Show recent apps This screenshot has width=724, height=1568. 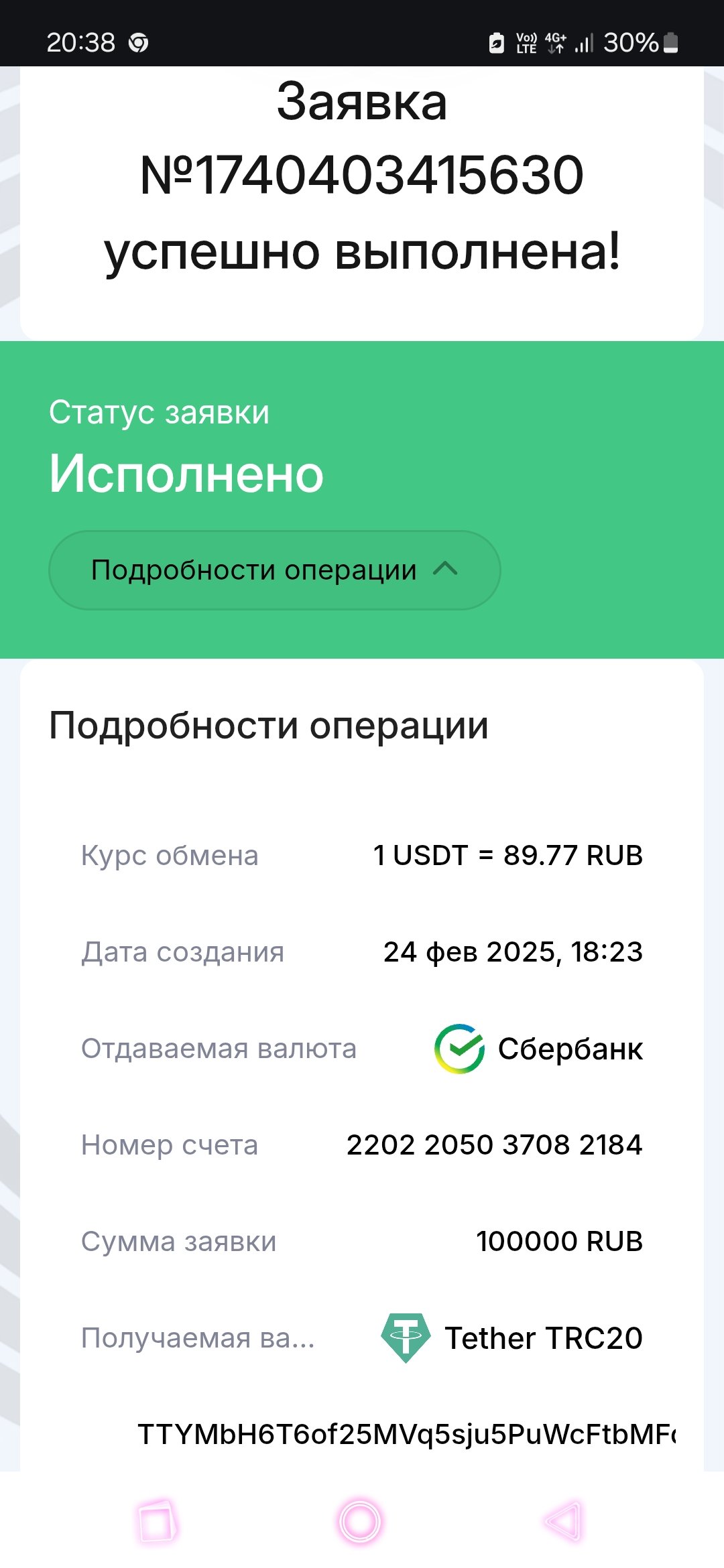tap(157, 1522)
